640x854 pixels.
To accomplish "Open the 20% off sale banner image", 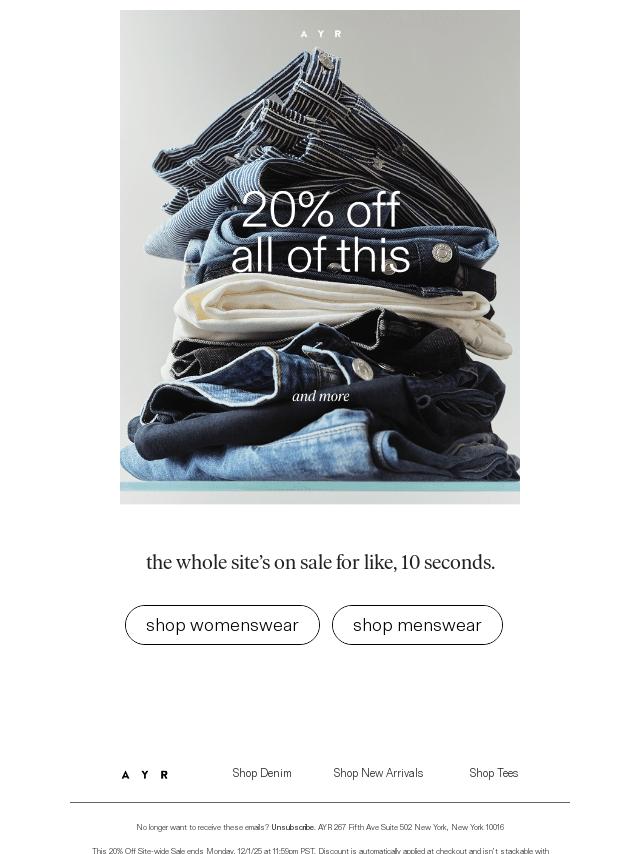I will [320, 257].
